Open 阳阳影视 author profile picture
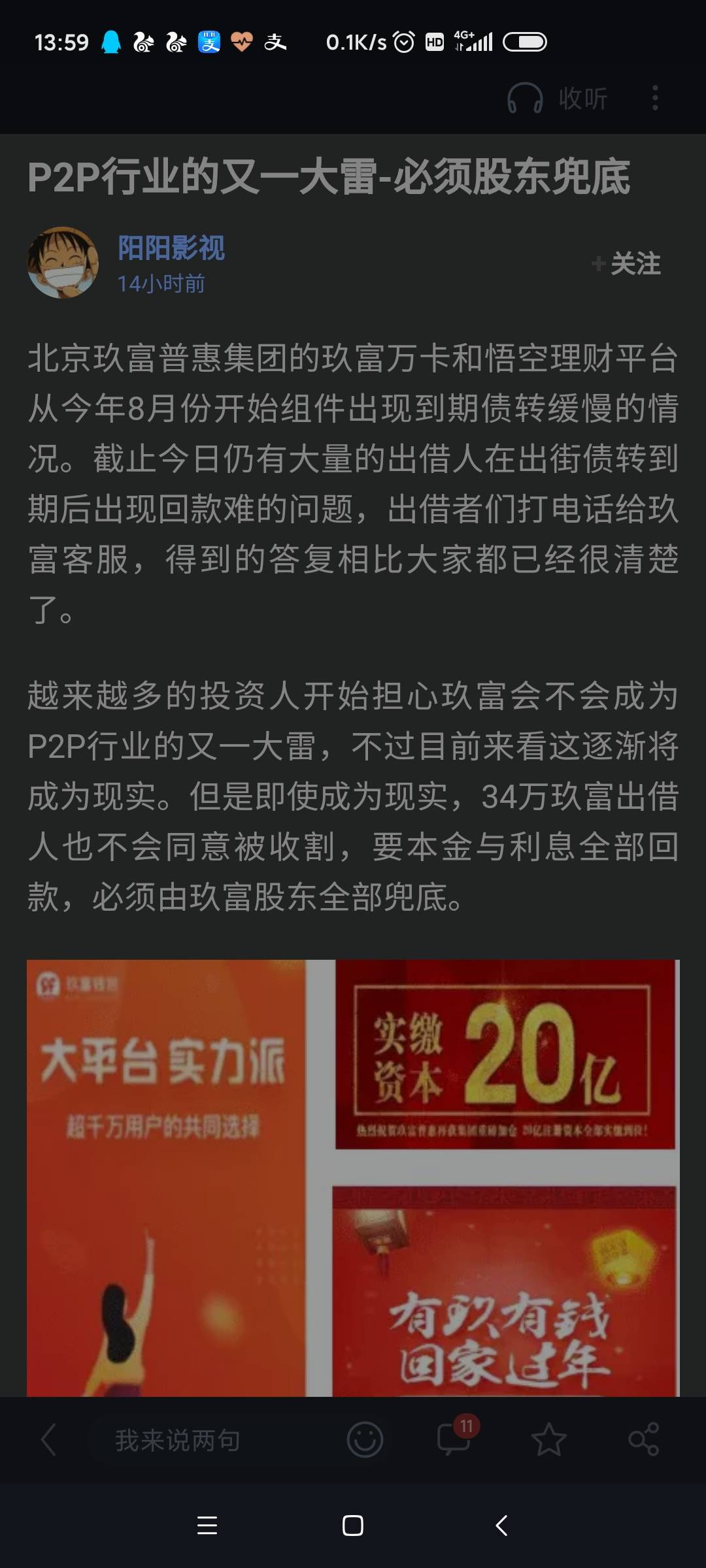The width and height of the screenshot is (706, 1568). pyautogui.click(x=63, y=263)
